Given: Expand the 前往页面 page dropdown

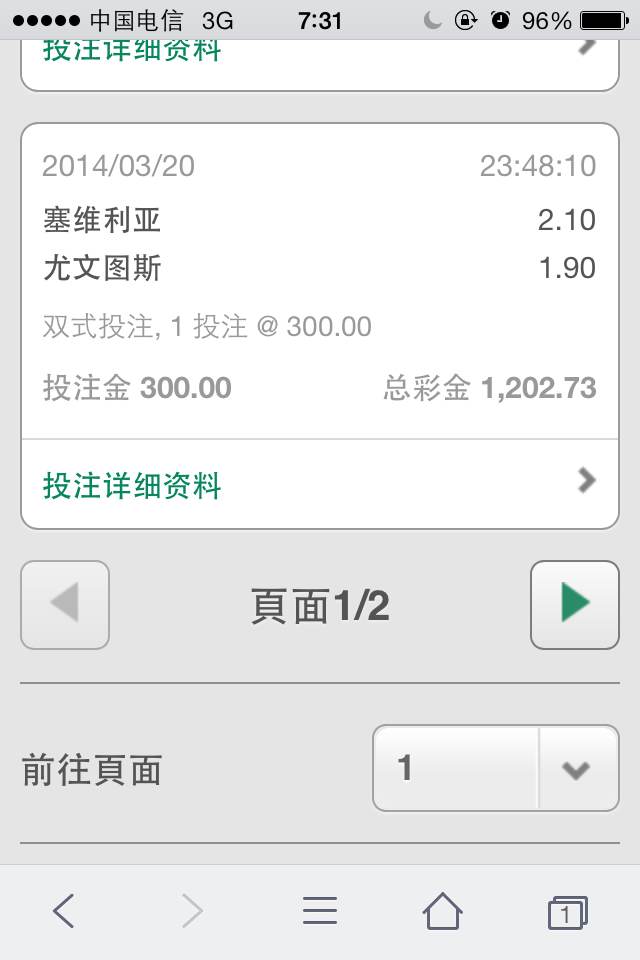Looking at the screenshot, I should tap(496, 768).
